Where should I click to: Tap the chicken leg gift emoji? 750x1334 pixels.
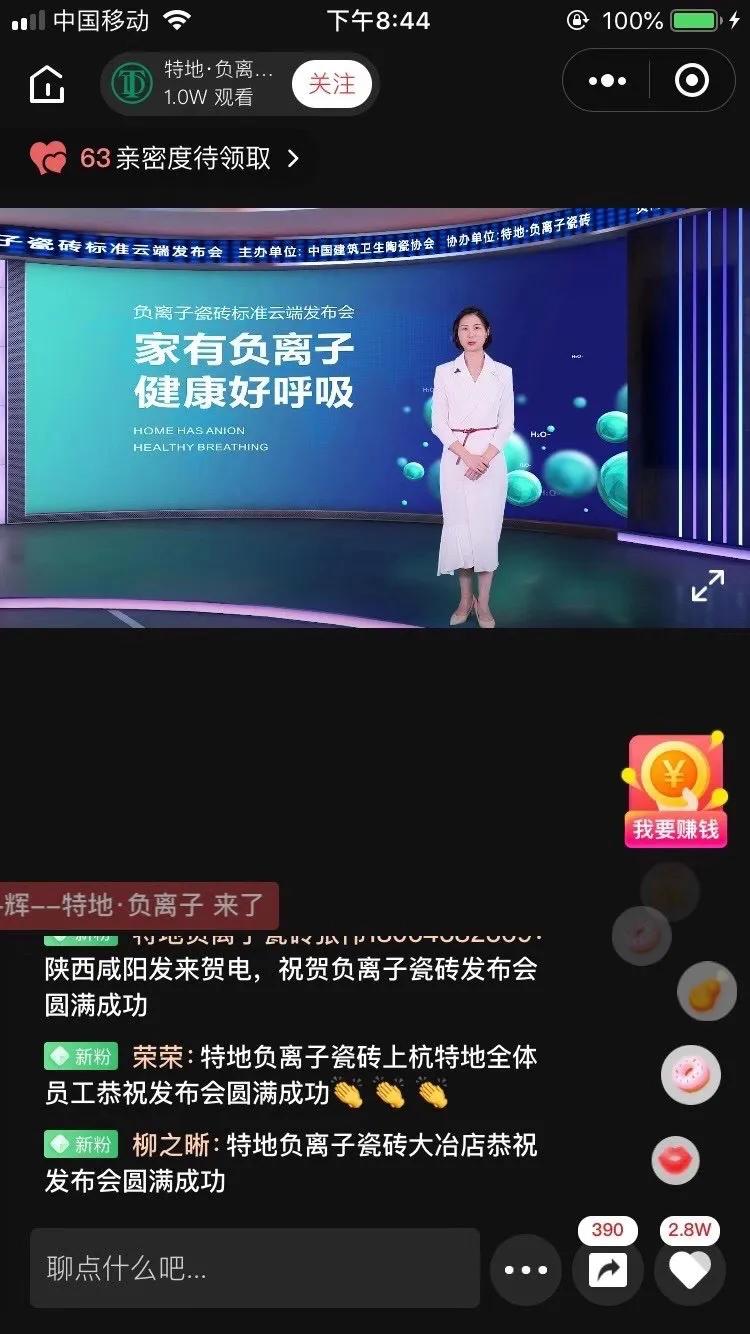coord(706,992)
